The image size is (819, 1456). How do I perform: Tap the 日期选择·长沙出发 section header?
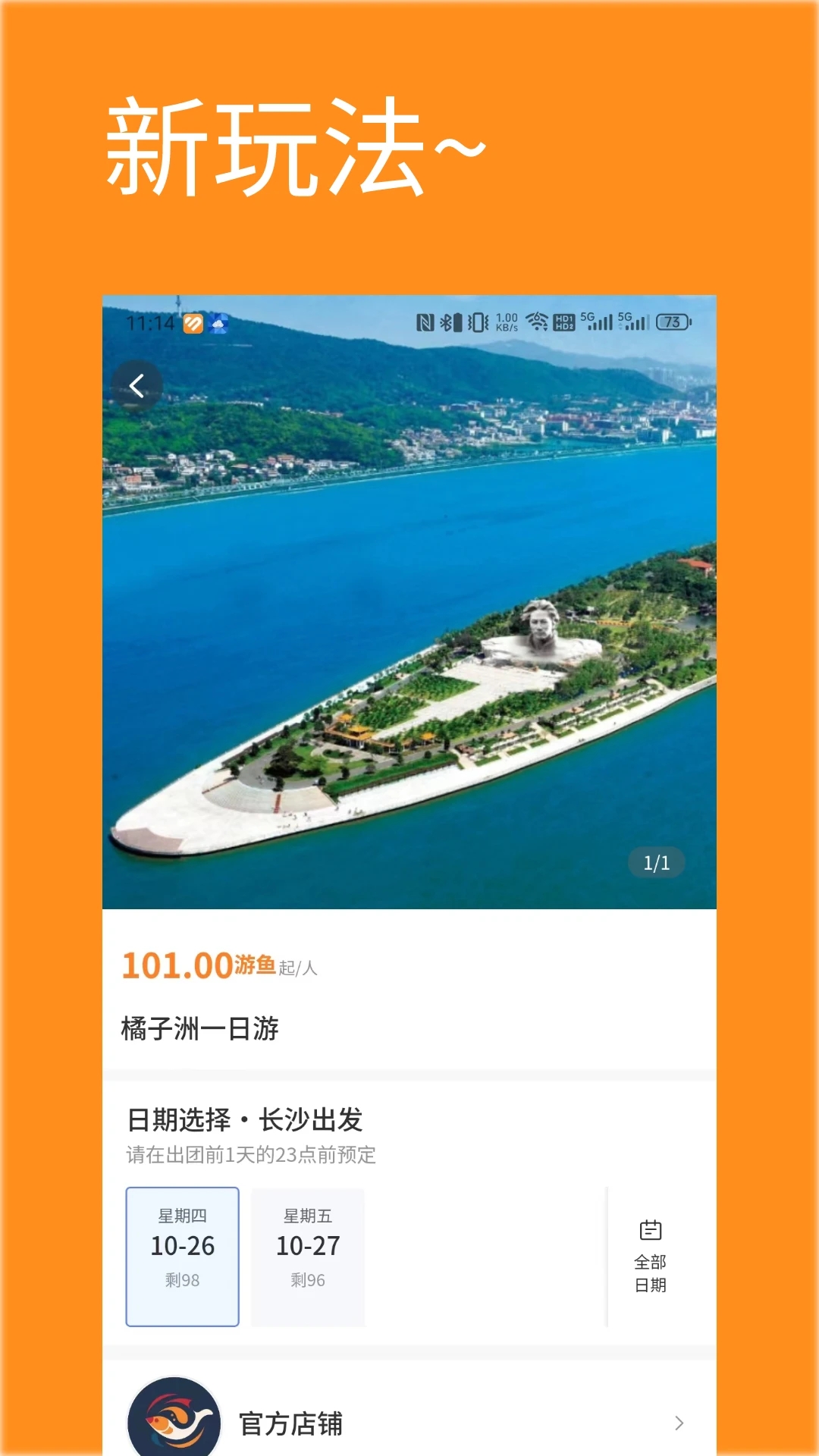click(246, 1120)
